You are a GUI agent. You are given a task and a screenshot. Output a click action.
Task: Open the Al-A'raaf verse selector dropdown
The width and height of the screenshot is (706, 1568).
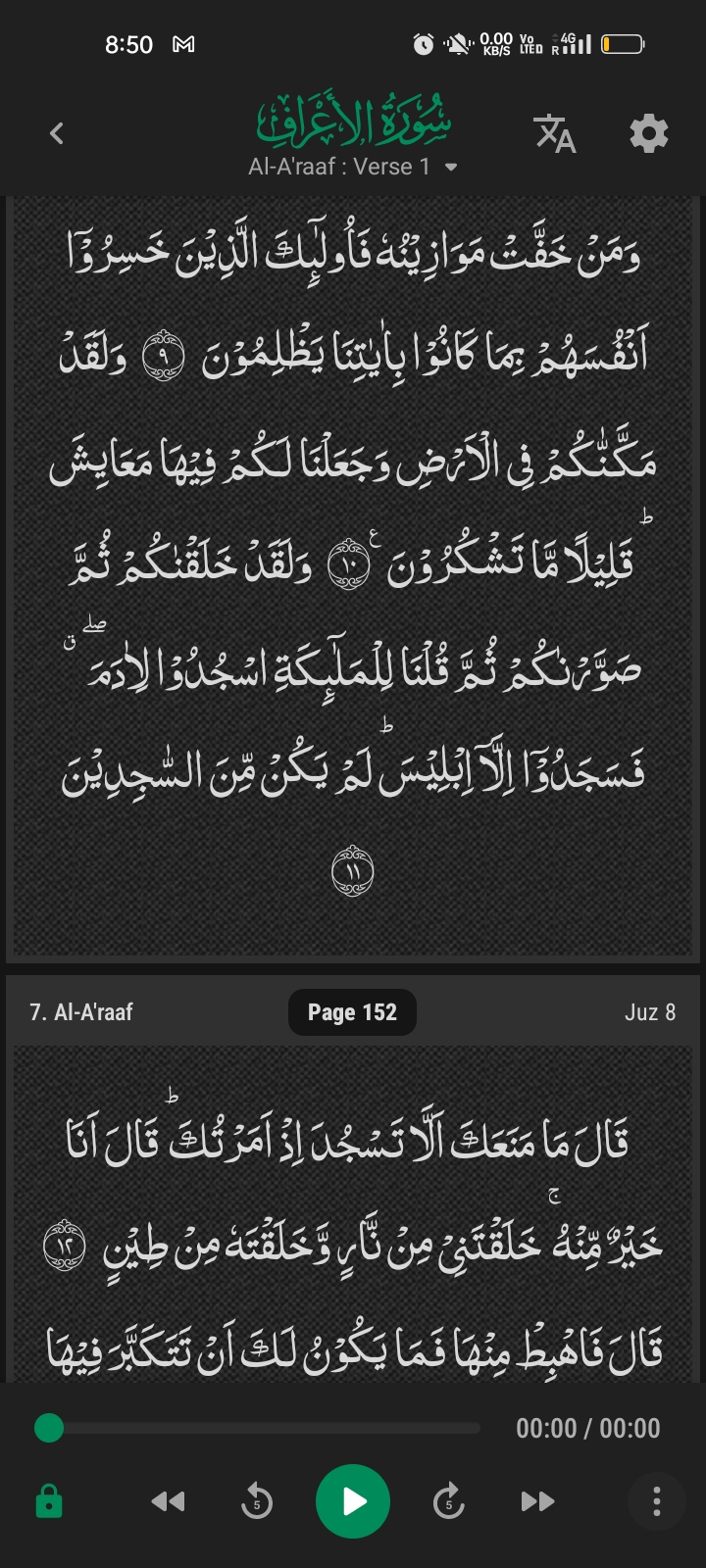point(343,167)
